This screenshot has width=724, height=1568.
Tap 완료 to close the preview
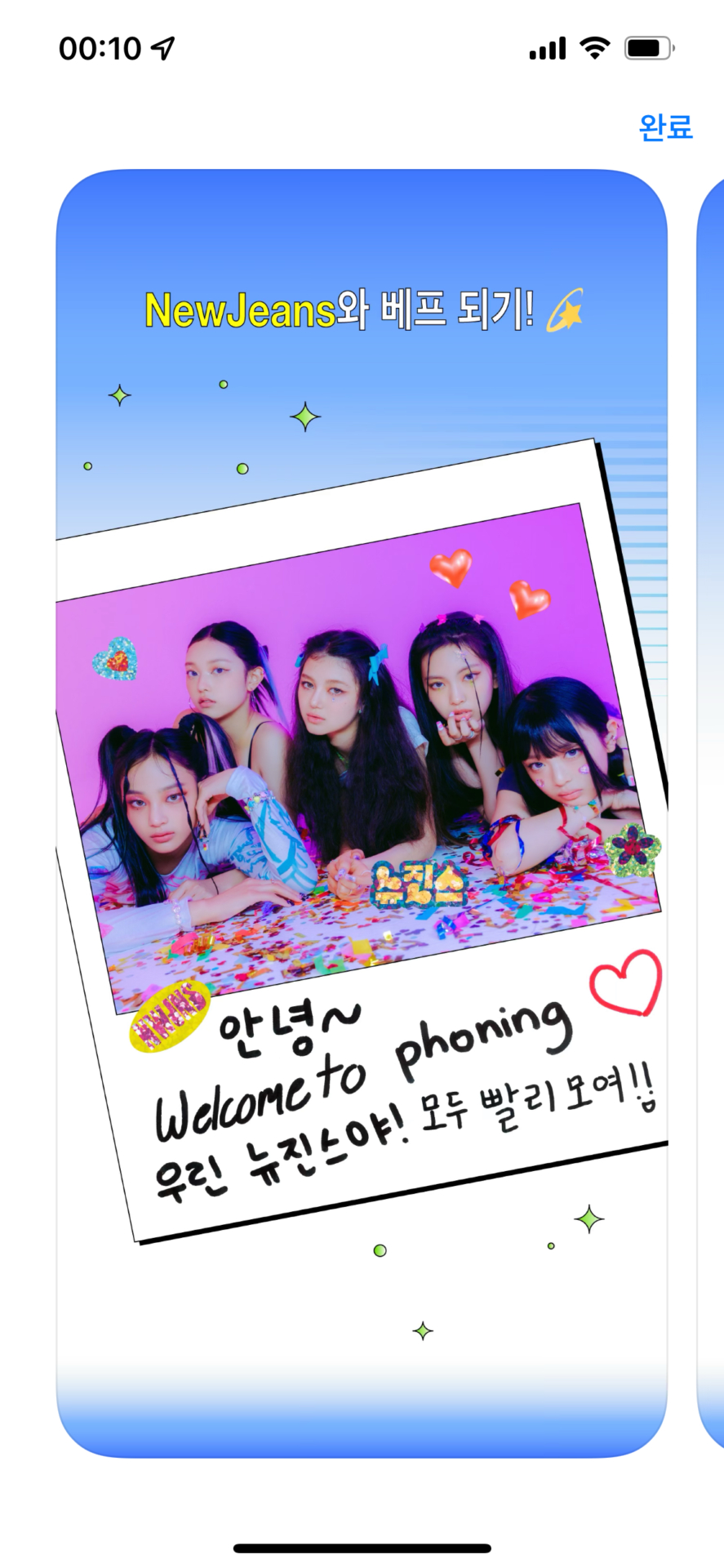[x=665, y=127]
